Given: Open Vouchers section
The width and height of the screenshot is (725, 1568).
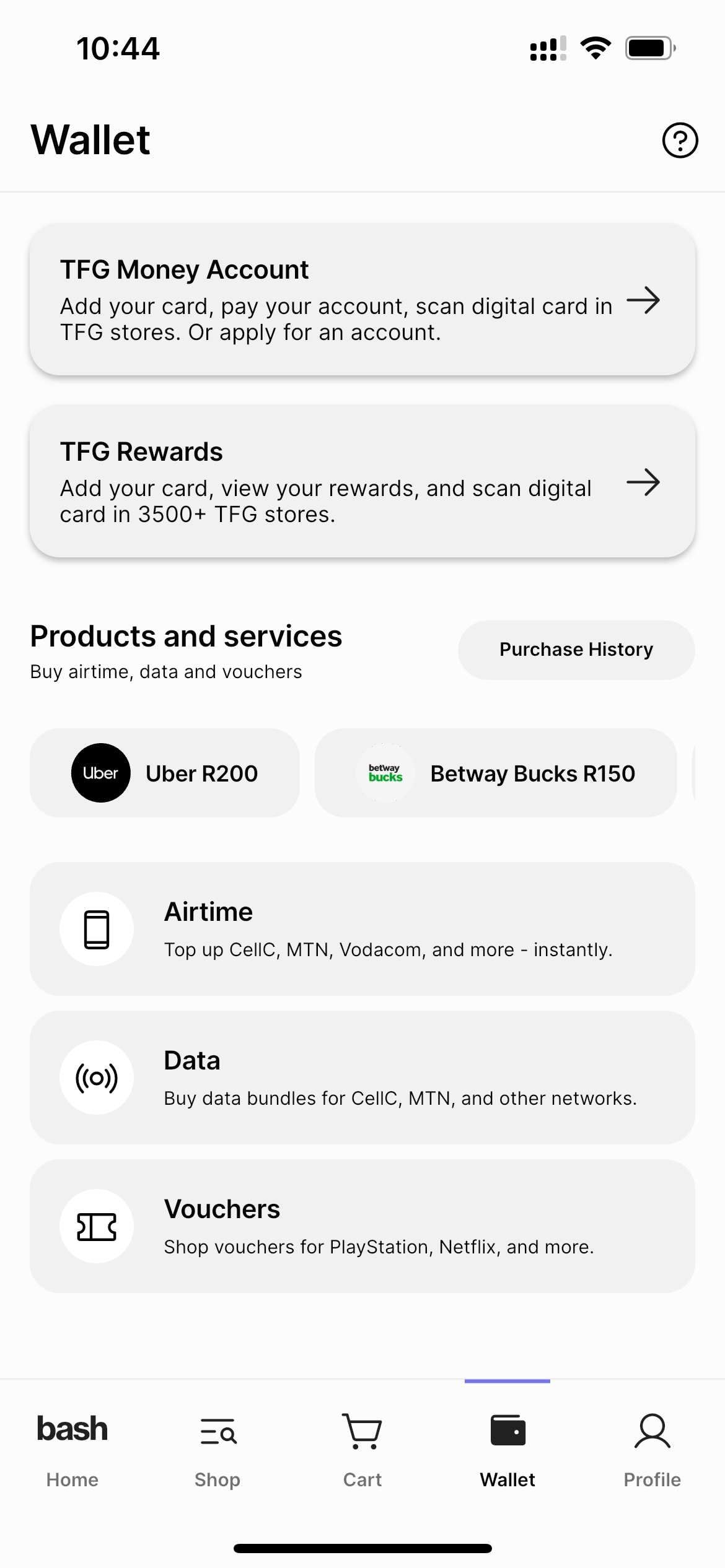Looking at the screenshot, I should click(362, 1226).
